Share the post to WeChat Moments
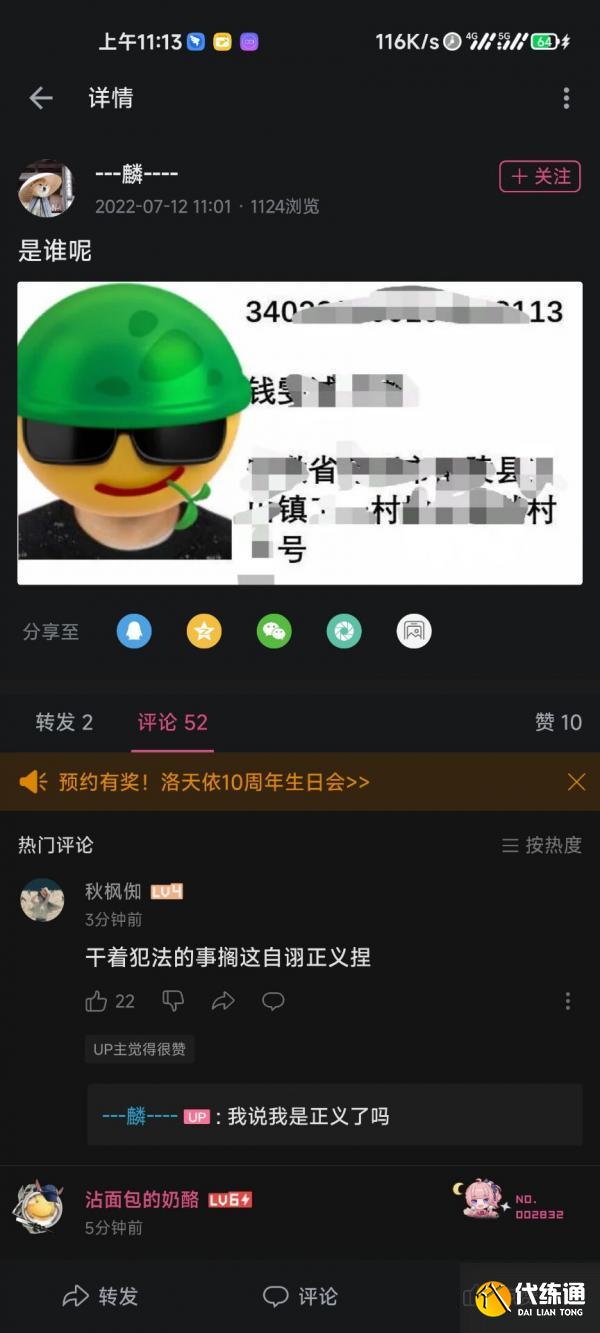This screenshot has width=600, height=1333. (x=344, y=631)
